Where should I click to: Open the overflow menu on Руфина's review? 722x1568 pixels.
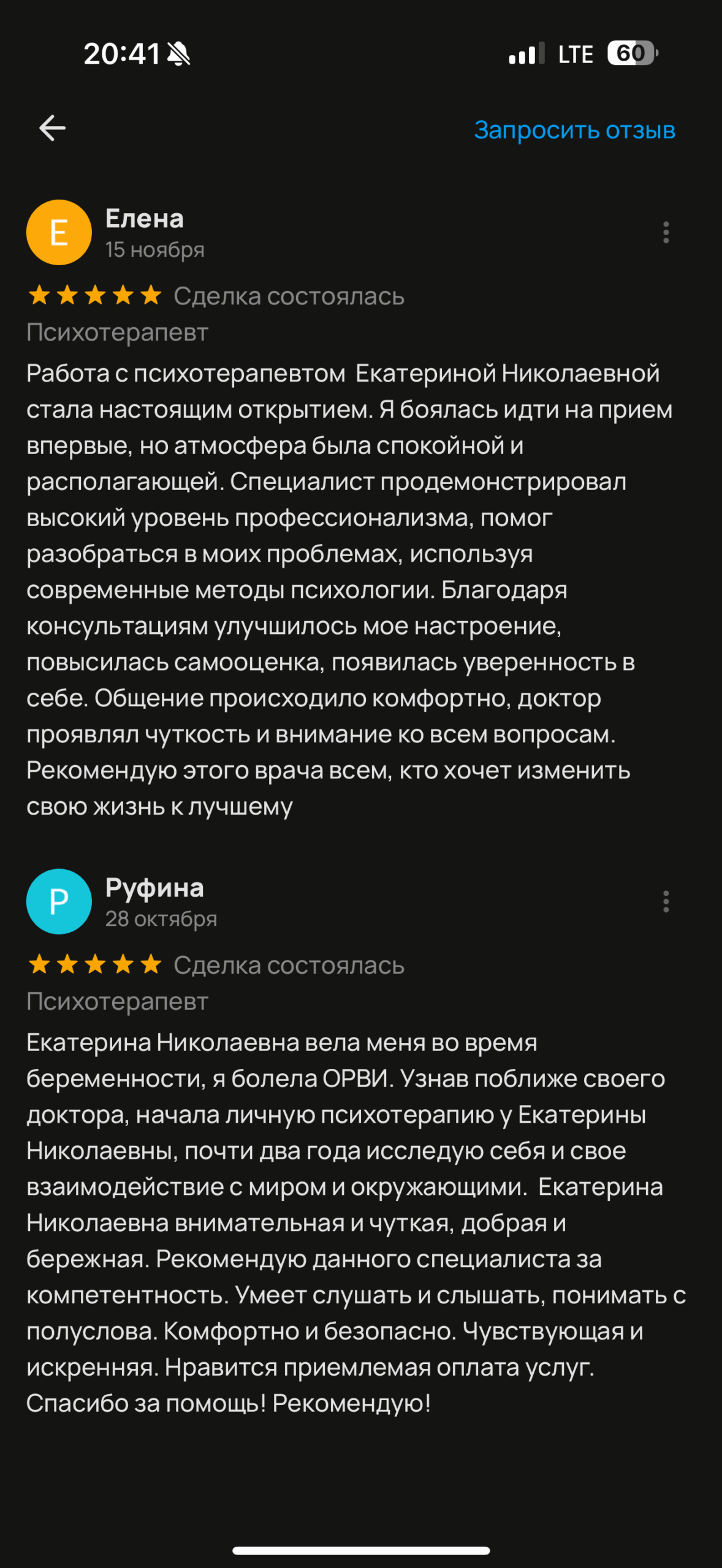pos(666,902)
